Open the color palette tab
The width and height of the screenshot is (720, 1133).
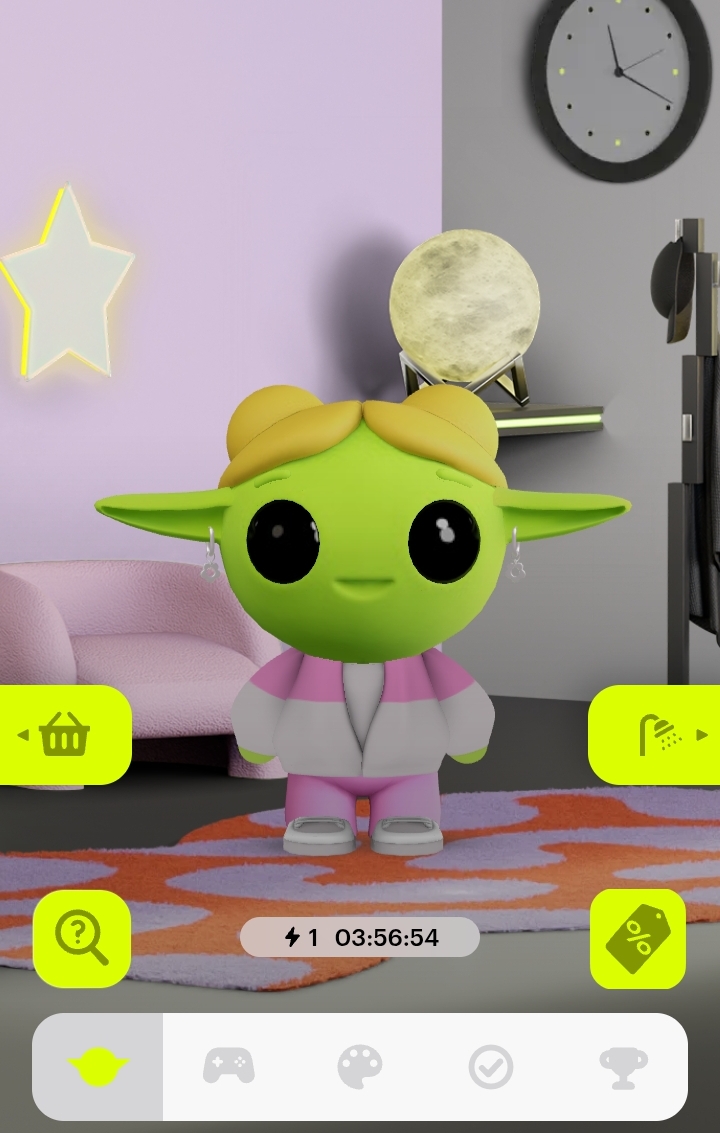pyautogui.click(x=360, y=1067)
